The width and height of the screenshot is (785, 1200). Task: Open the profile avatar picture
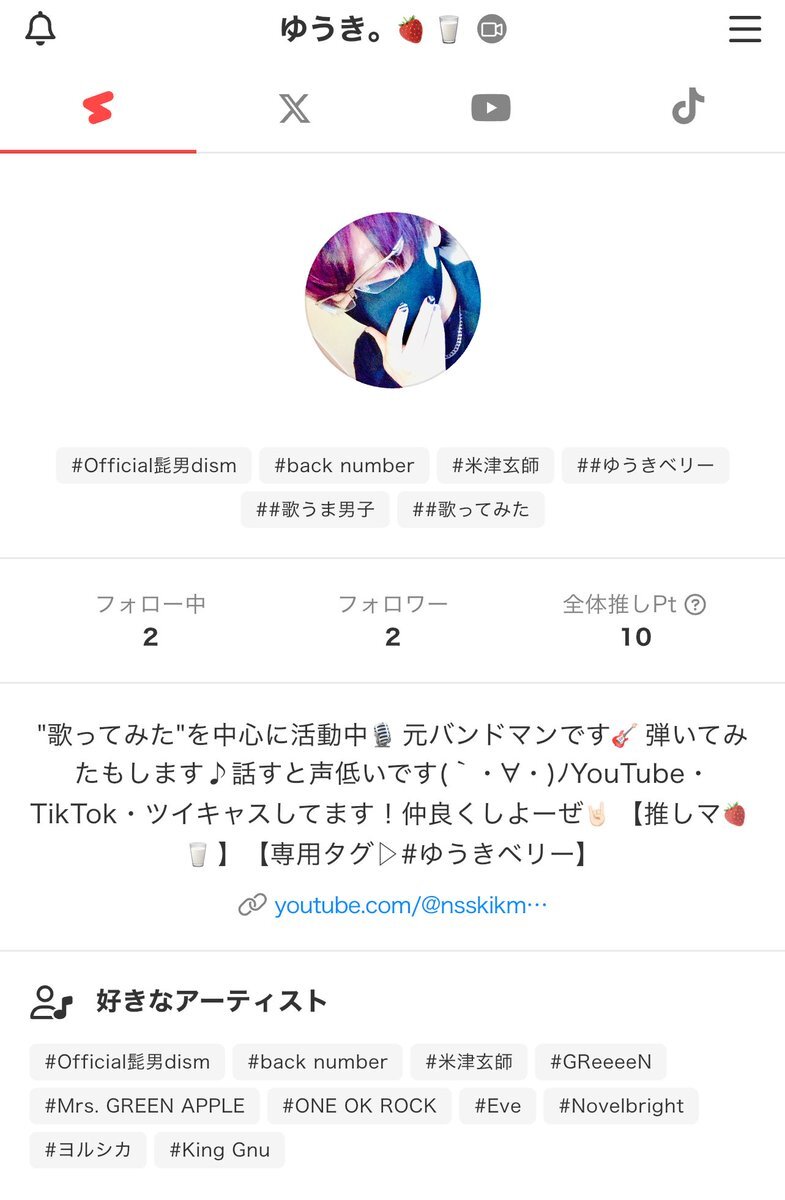392,299
